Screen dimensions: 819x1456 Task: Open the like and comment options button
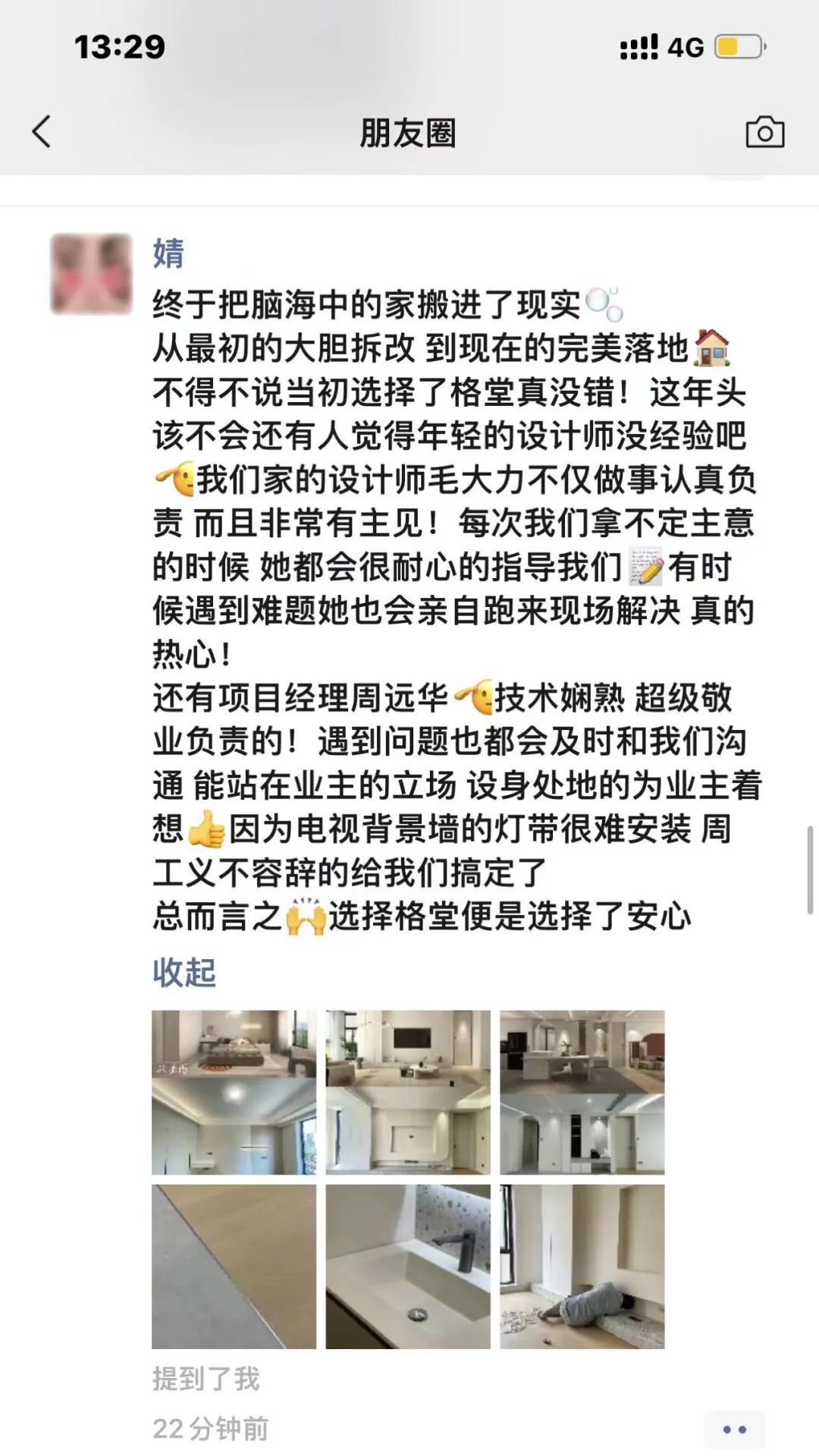(734, 1429)
